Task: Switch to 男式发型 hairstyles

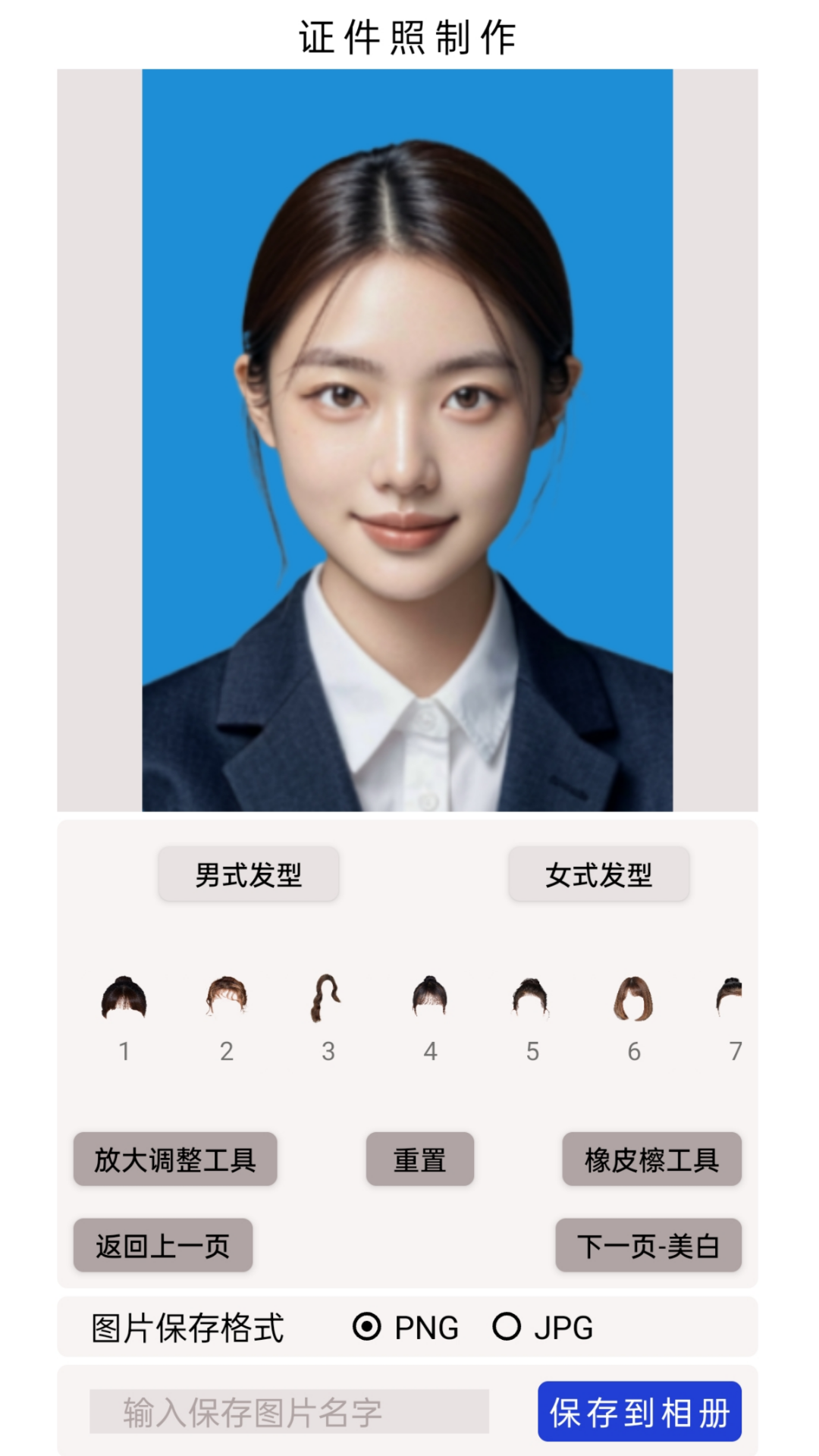Action: [248, 874]
